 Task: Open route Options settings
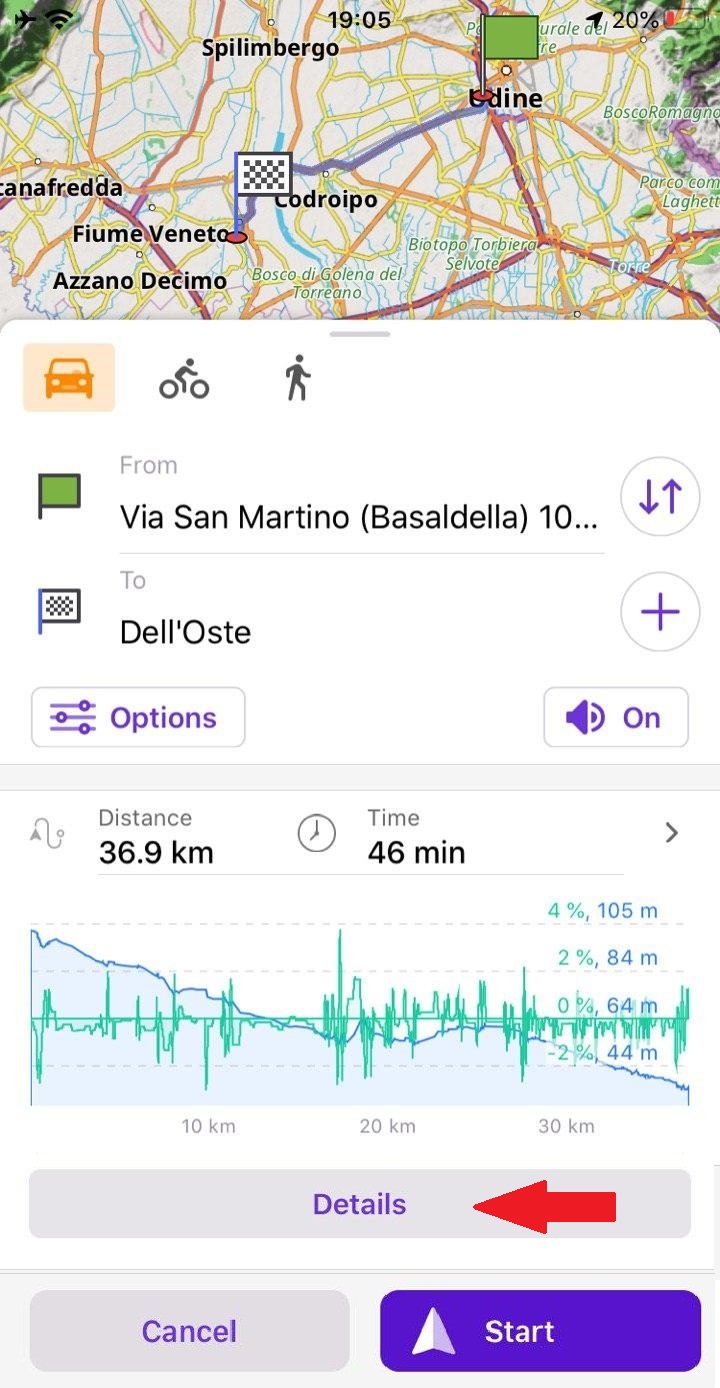[x=137, y=717]
